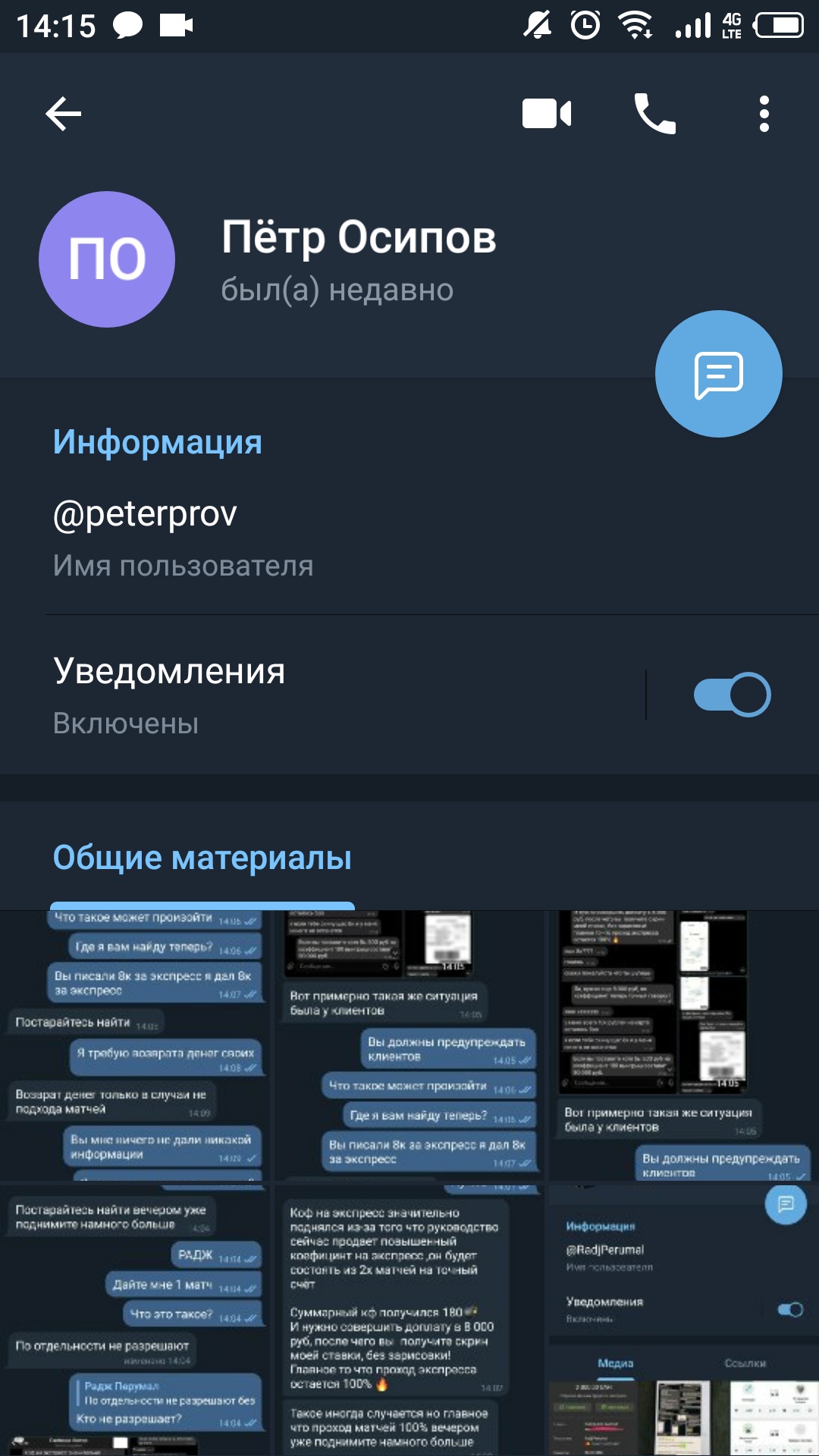Start a video call with Пётр Осипов
The height and width of the screenshot is (1456, 819).
coord(547,114)
